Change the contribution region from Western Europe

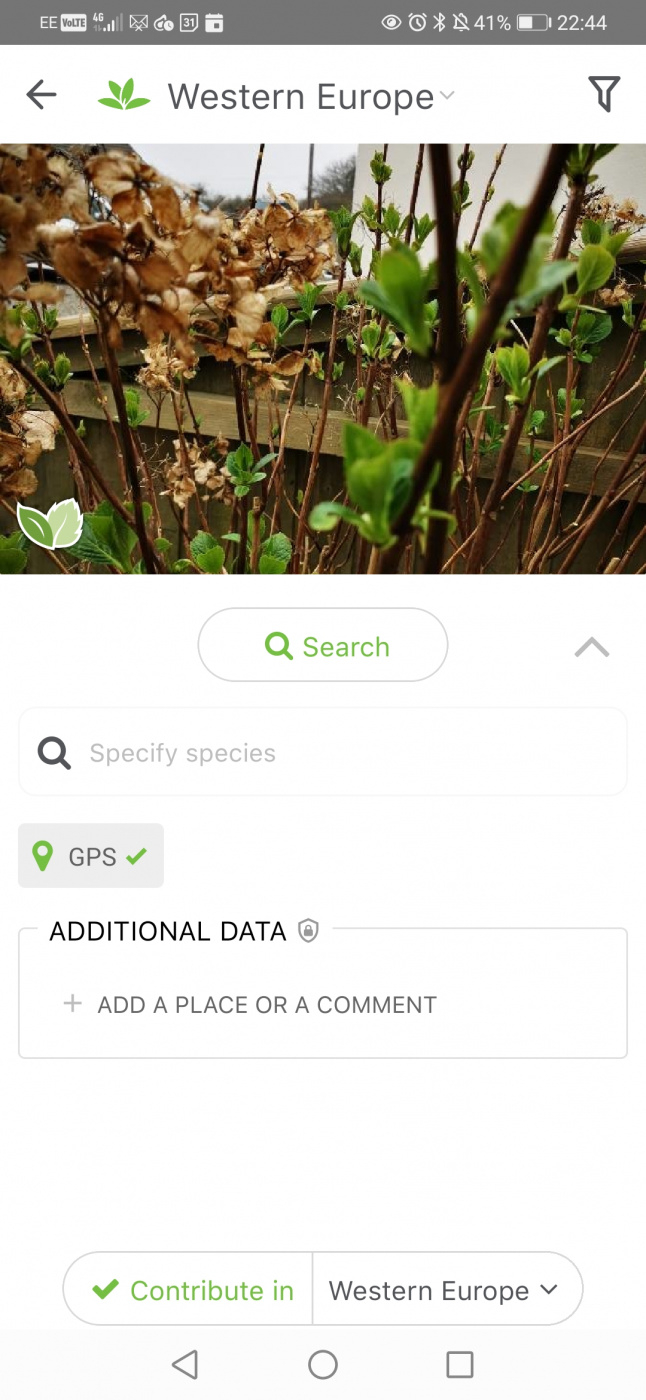(445, 1290)
